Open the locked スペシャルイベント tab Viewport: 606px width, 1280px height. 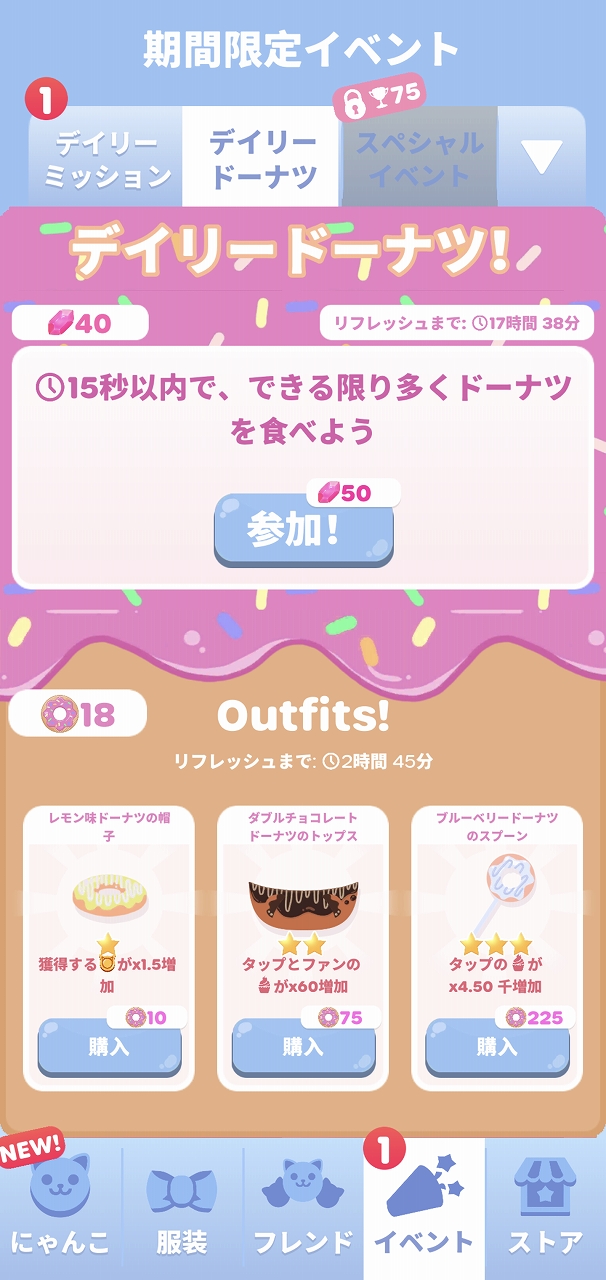[419, 158]
